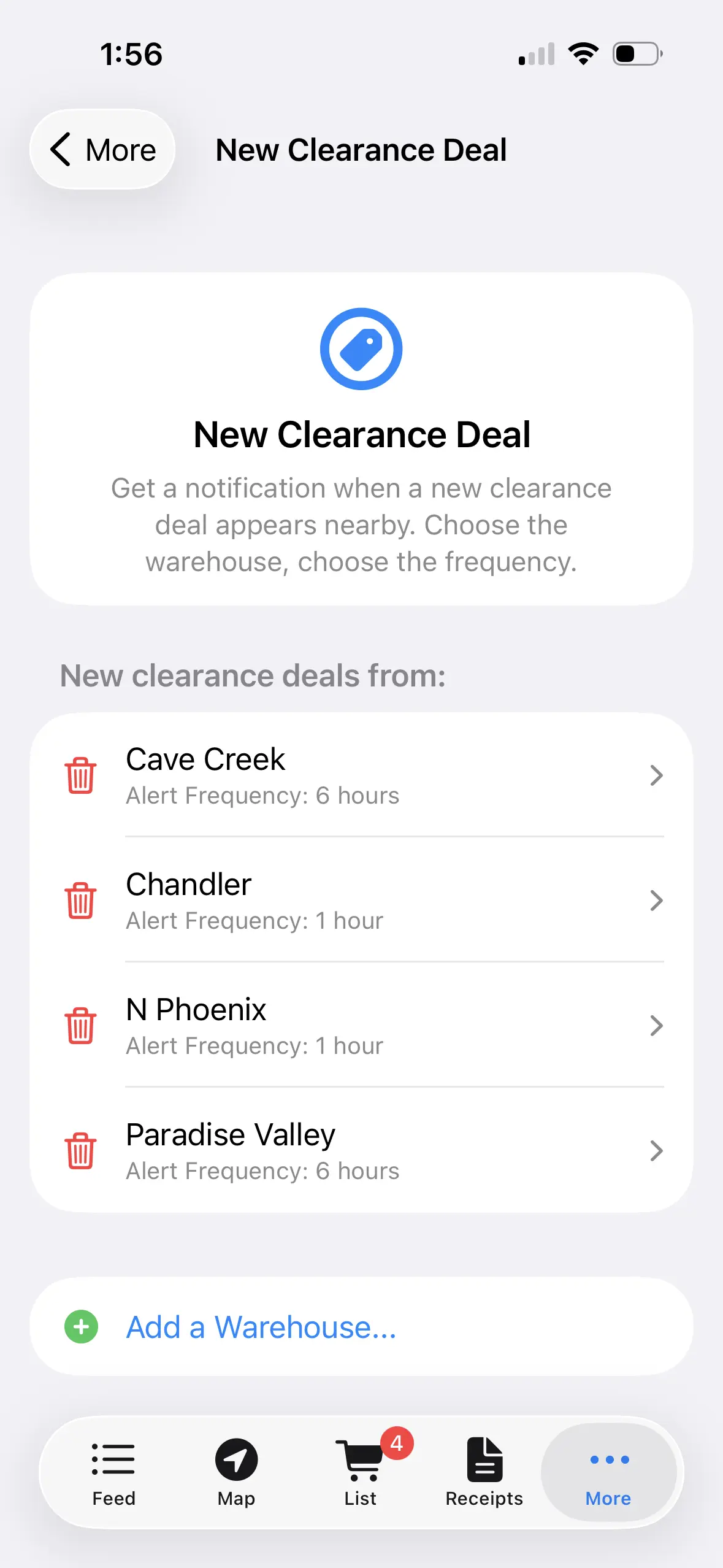723x1568 pixels.
Task: Edit Paradise Valley alert frequency
Action: (392, 1151)
